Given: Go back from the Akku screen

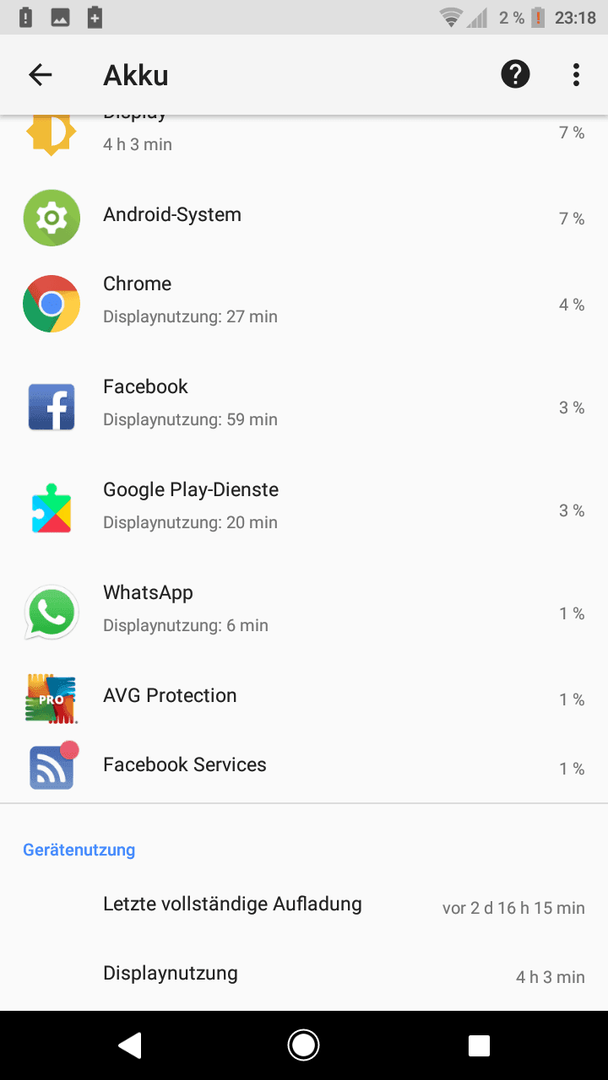Looking at the screenshot, I should [x=41, y=74].
